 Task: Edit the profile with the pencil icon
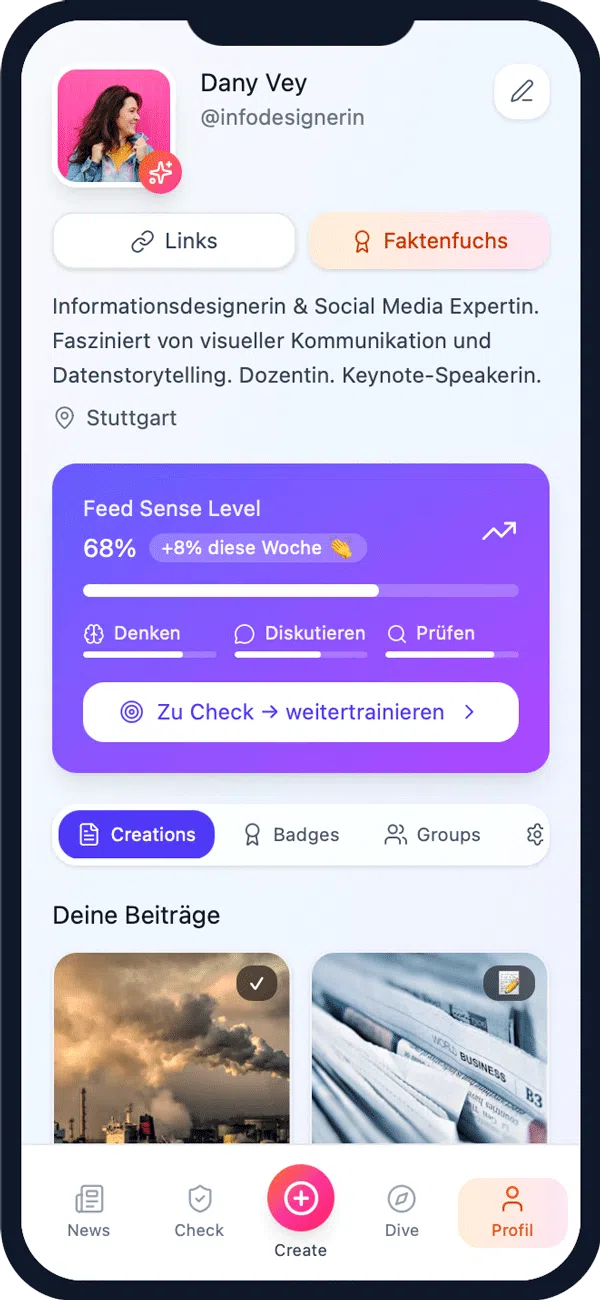point(521,92)
